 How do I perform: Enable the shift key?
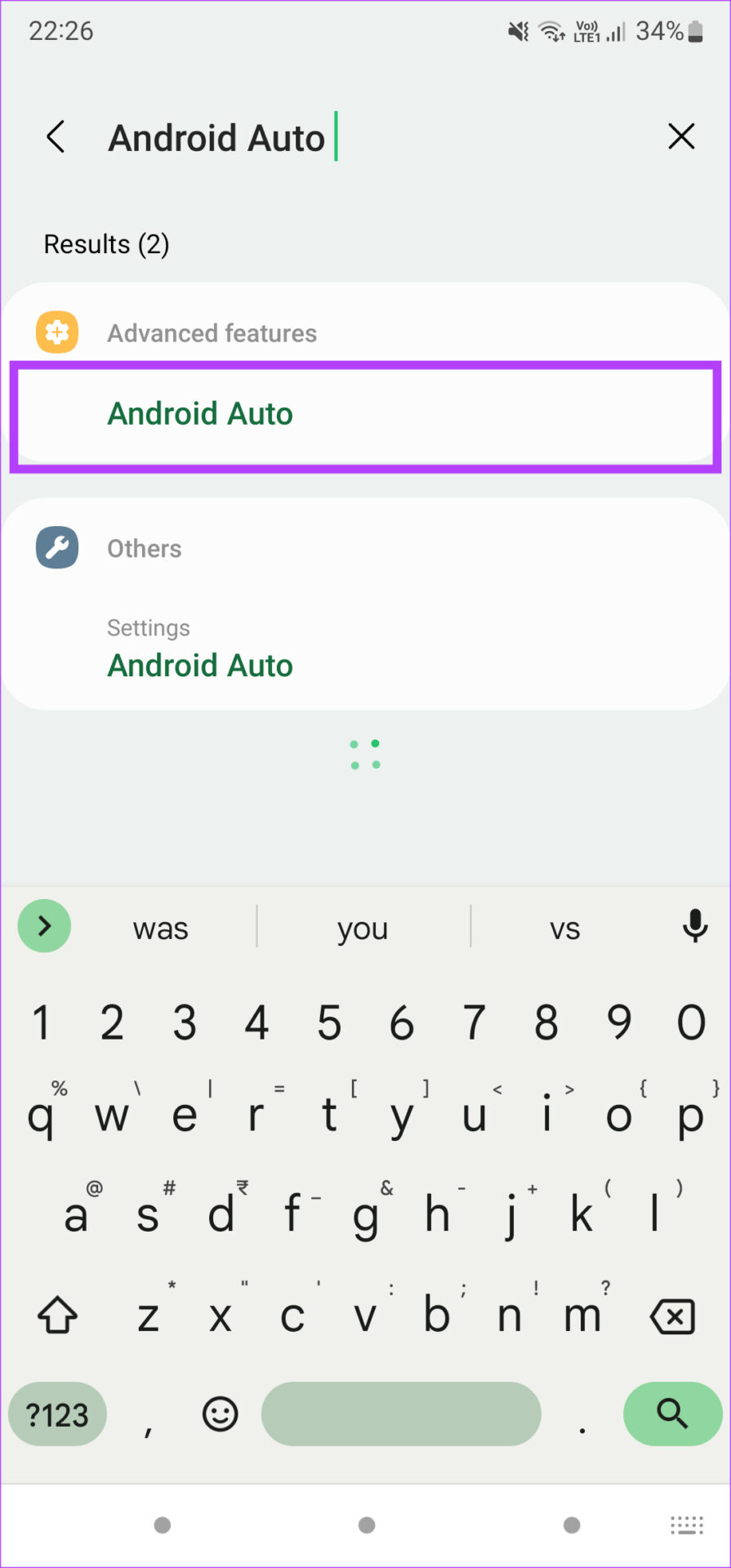pos(57,1316)
